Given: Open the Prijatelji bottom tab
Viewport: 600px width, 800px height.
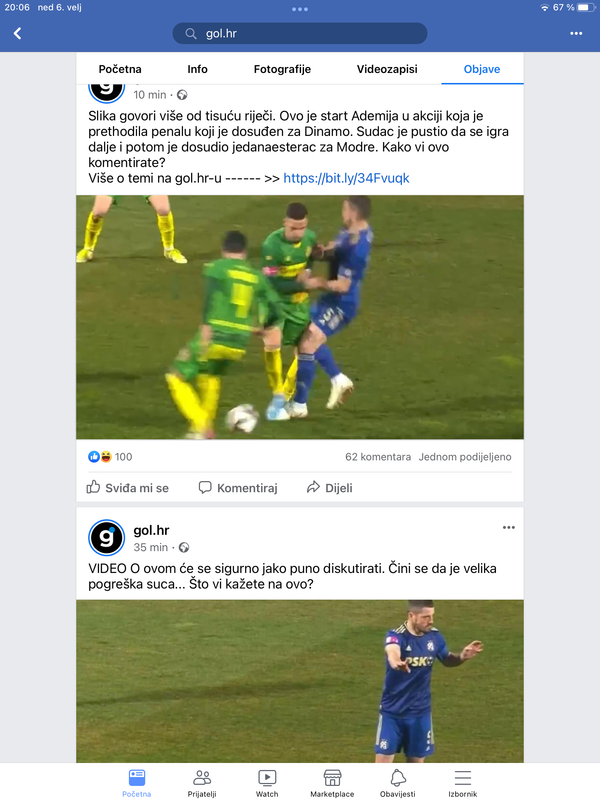Looking at the screenshot, I should 202,782.
